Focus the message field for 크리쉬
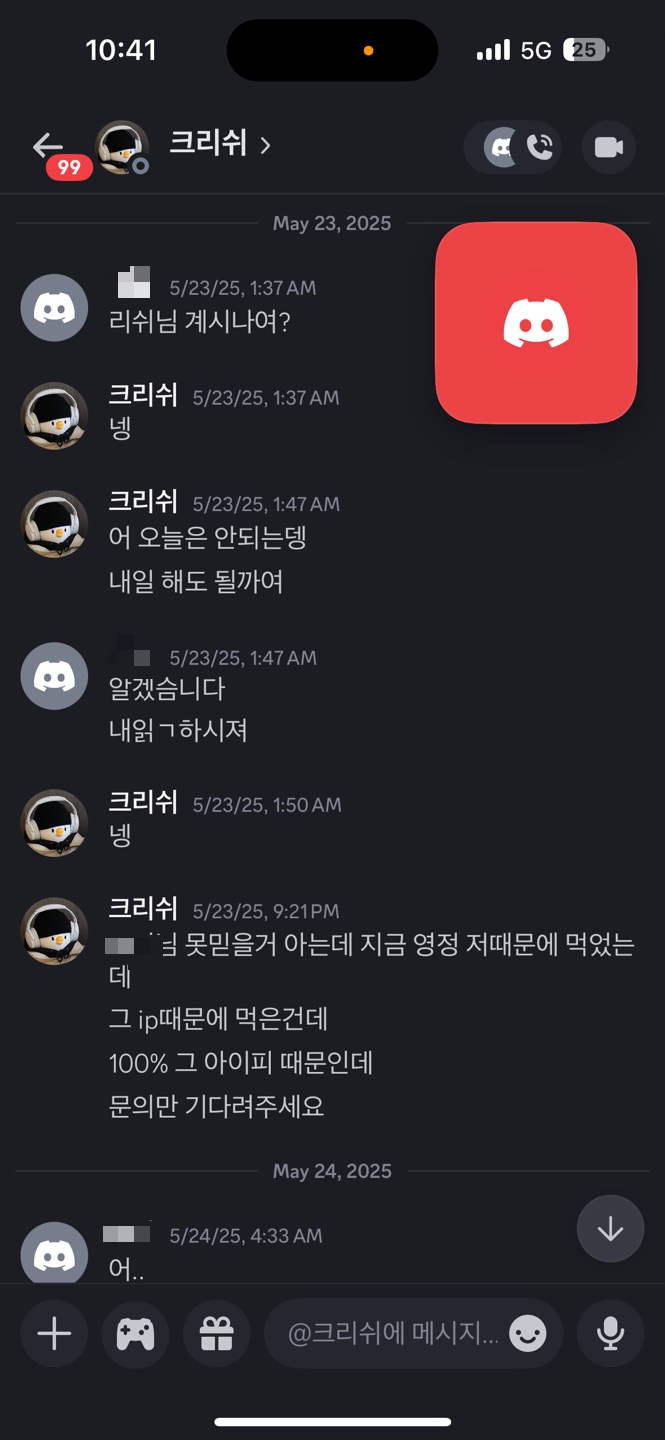Screen dimensions: 665x1440 pos(390,1333)
